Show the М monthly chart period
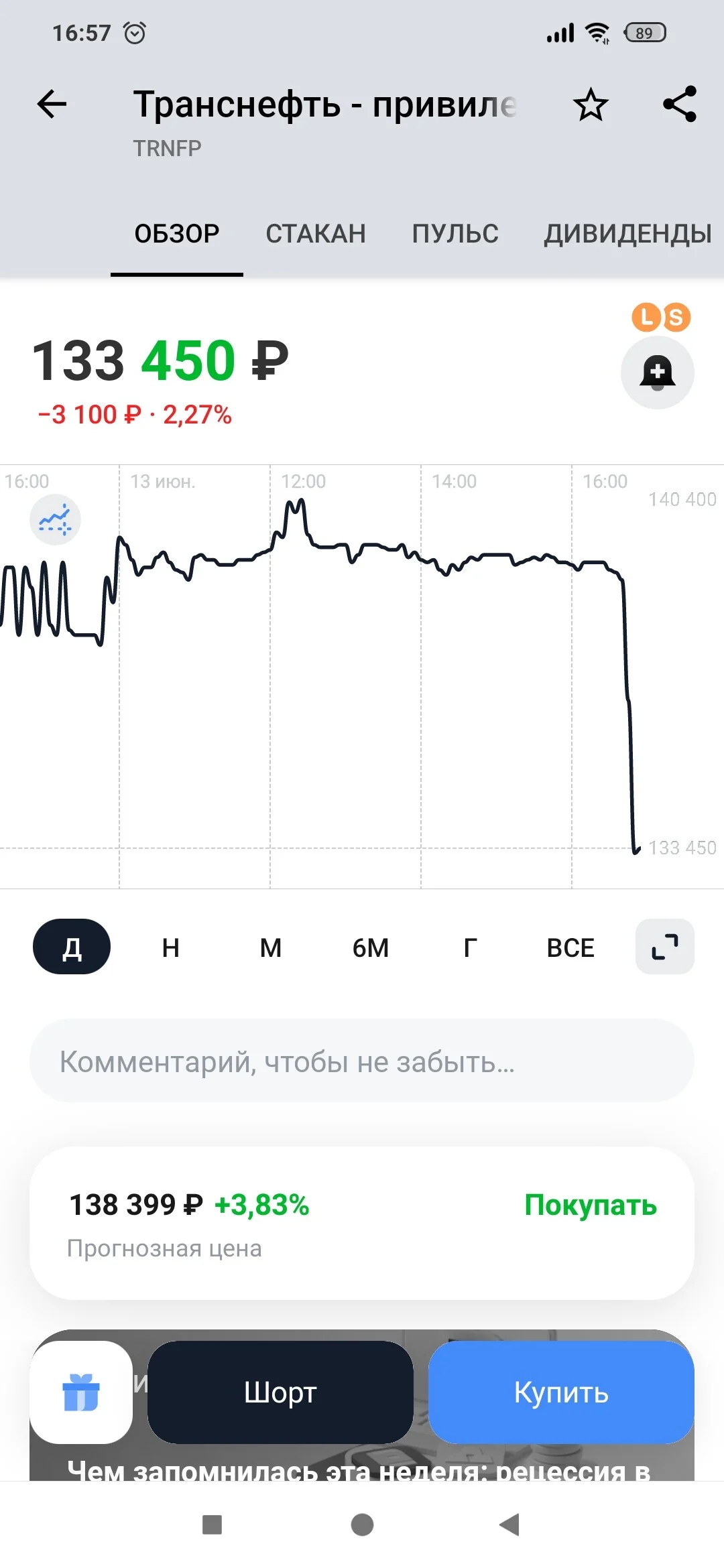The image size is (724, 1568). (x=271, y=948)
